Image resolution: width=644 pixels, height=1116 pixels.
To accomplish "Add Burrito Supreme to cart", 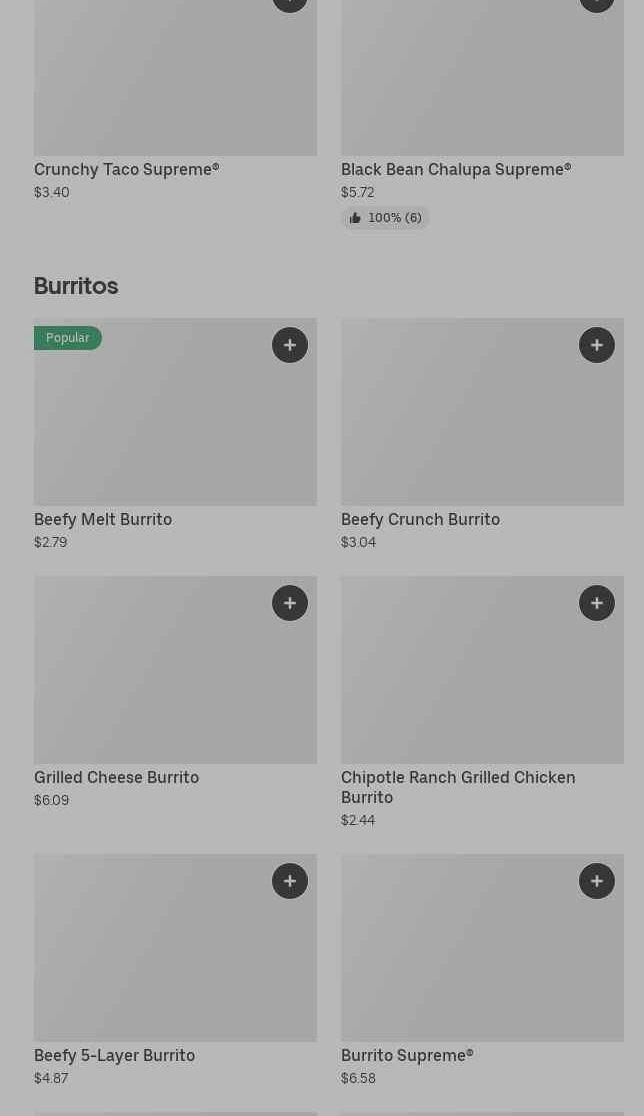I will 597,881.
